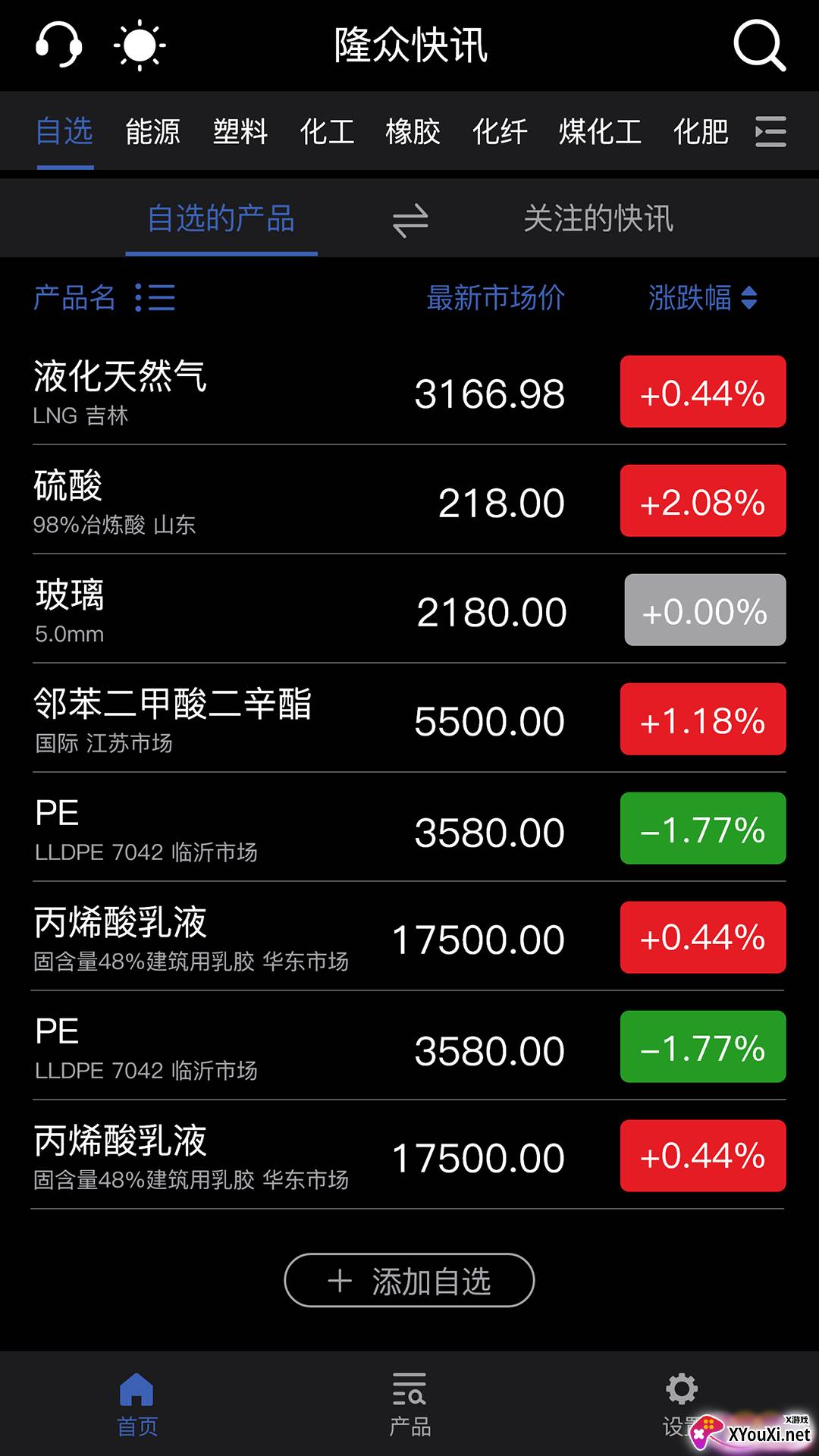
Task: View 玻璃 5.0mm product details
Action: click(x=303, y=610)
